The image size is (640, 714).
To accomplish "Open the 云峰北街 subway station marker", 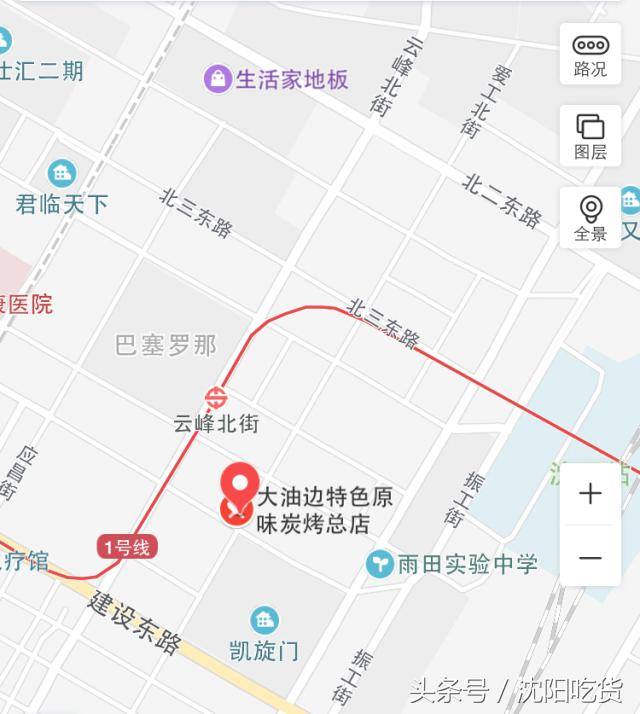I will coord(214,398).
